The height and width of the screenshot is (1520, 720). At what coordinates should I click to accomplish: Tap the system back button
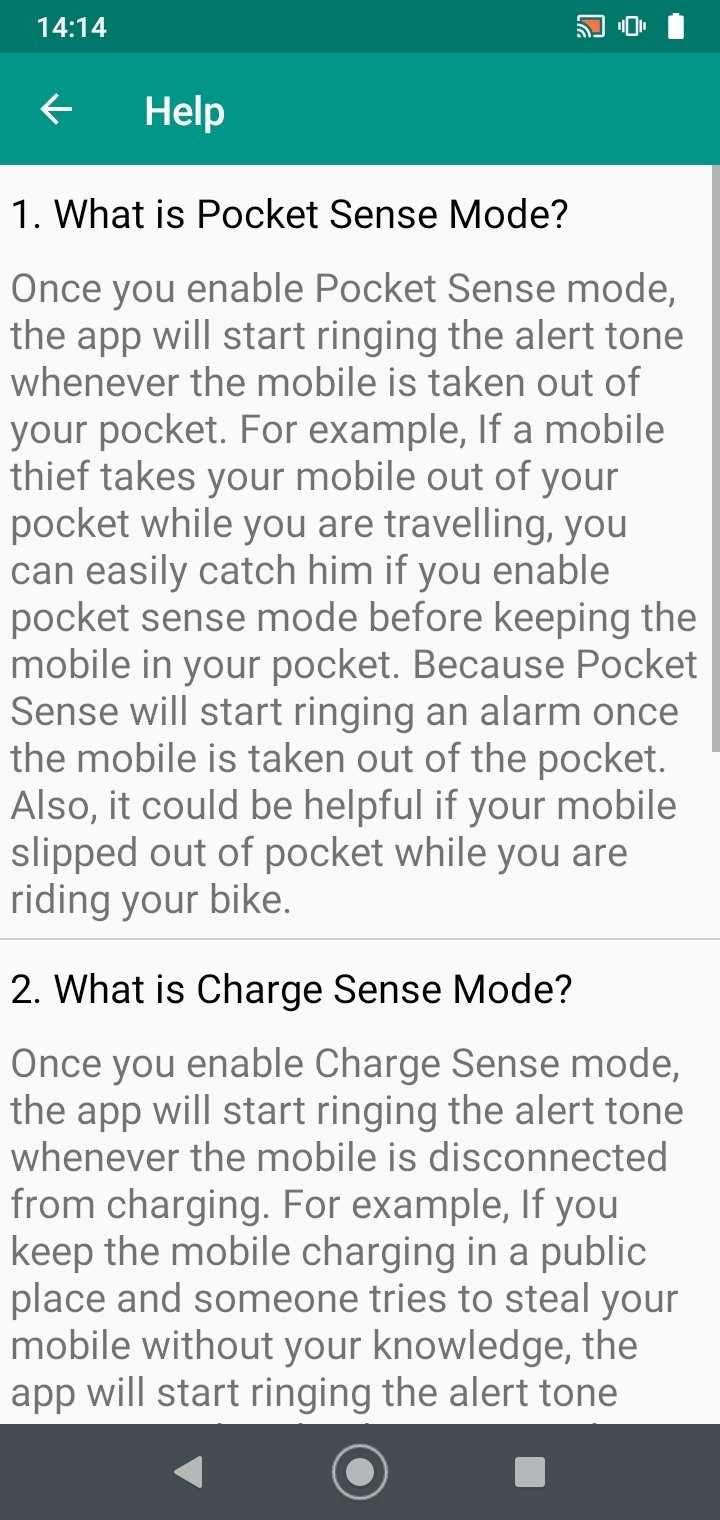click(188, 1471)
